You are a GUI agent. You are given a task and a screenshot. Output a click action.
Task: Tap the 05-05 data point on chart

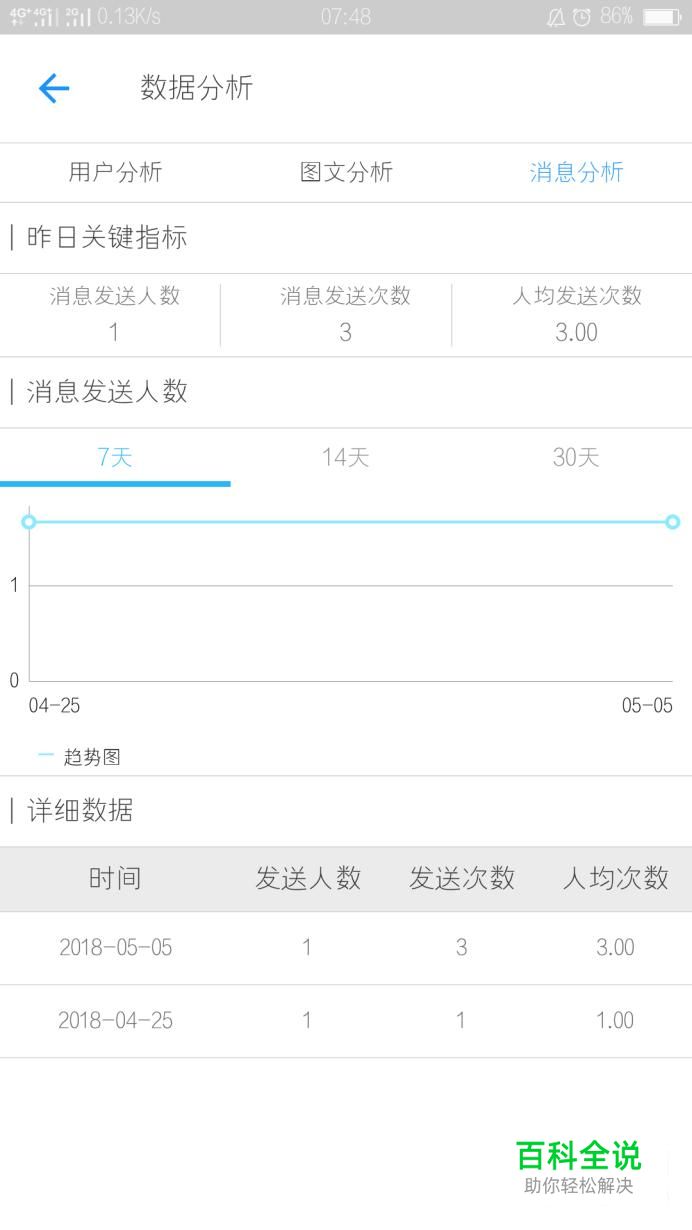tap(672, 521)
